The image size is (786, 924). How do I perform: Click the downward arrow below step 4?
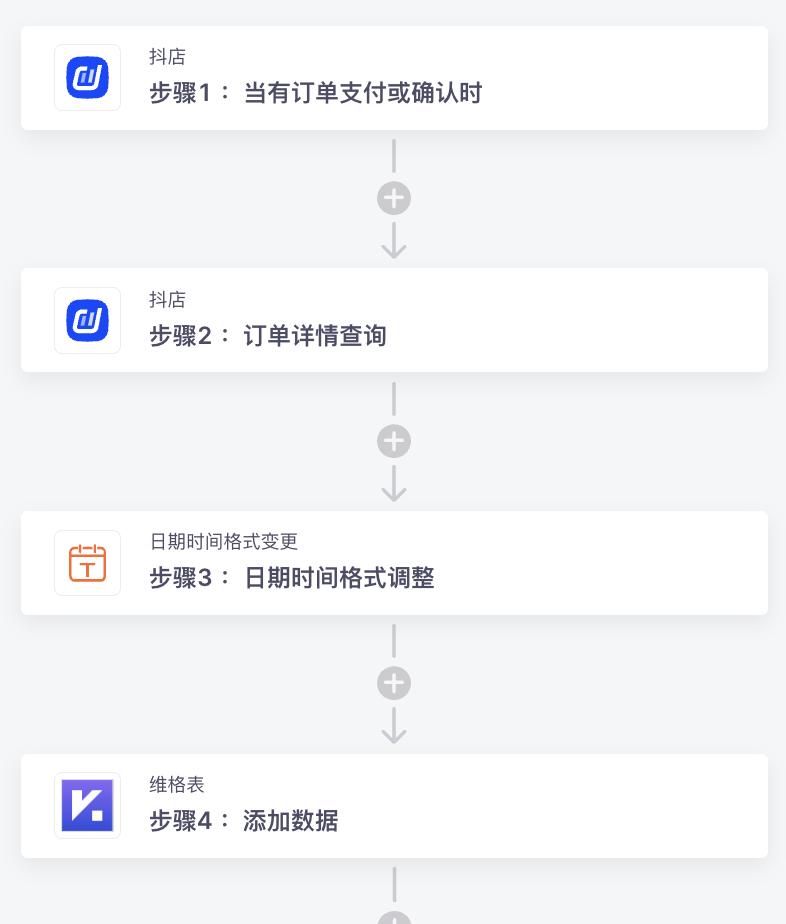coord(393,885)
